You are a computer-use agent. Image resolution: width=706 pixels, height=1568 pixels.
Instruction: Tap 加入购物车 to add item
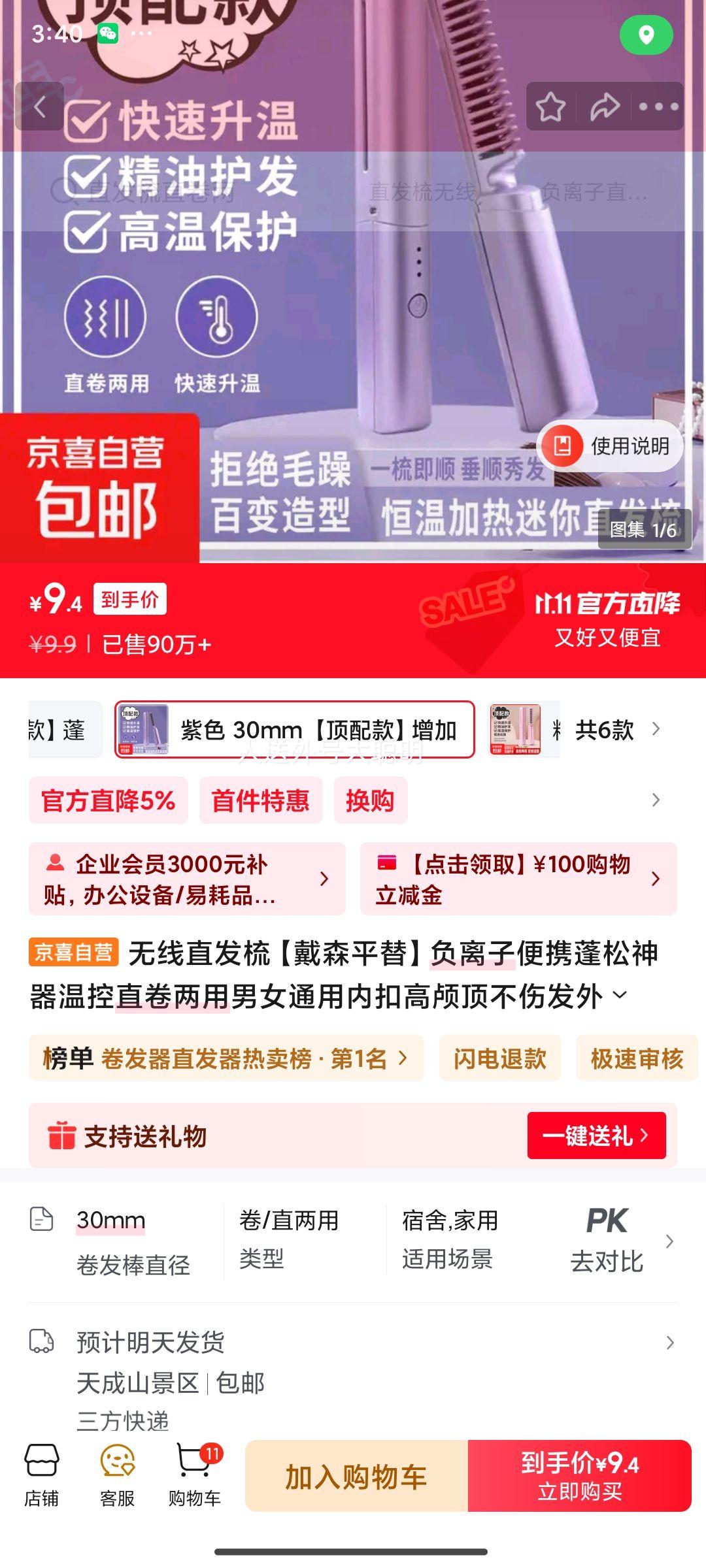[356, 1477]
